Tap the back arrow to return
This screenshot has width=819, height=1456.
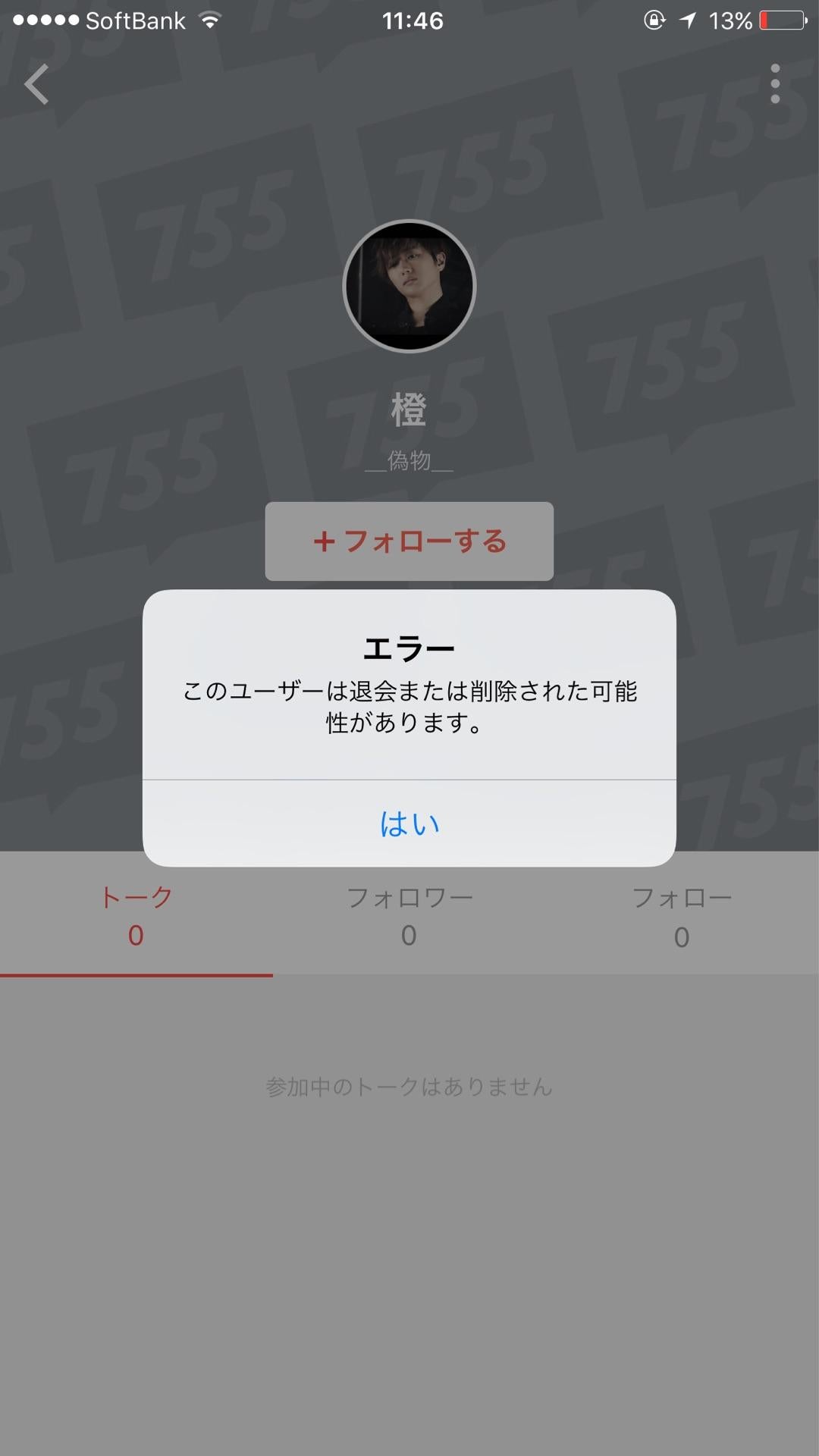(x=36, y=83)
